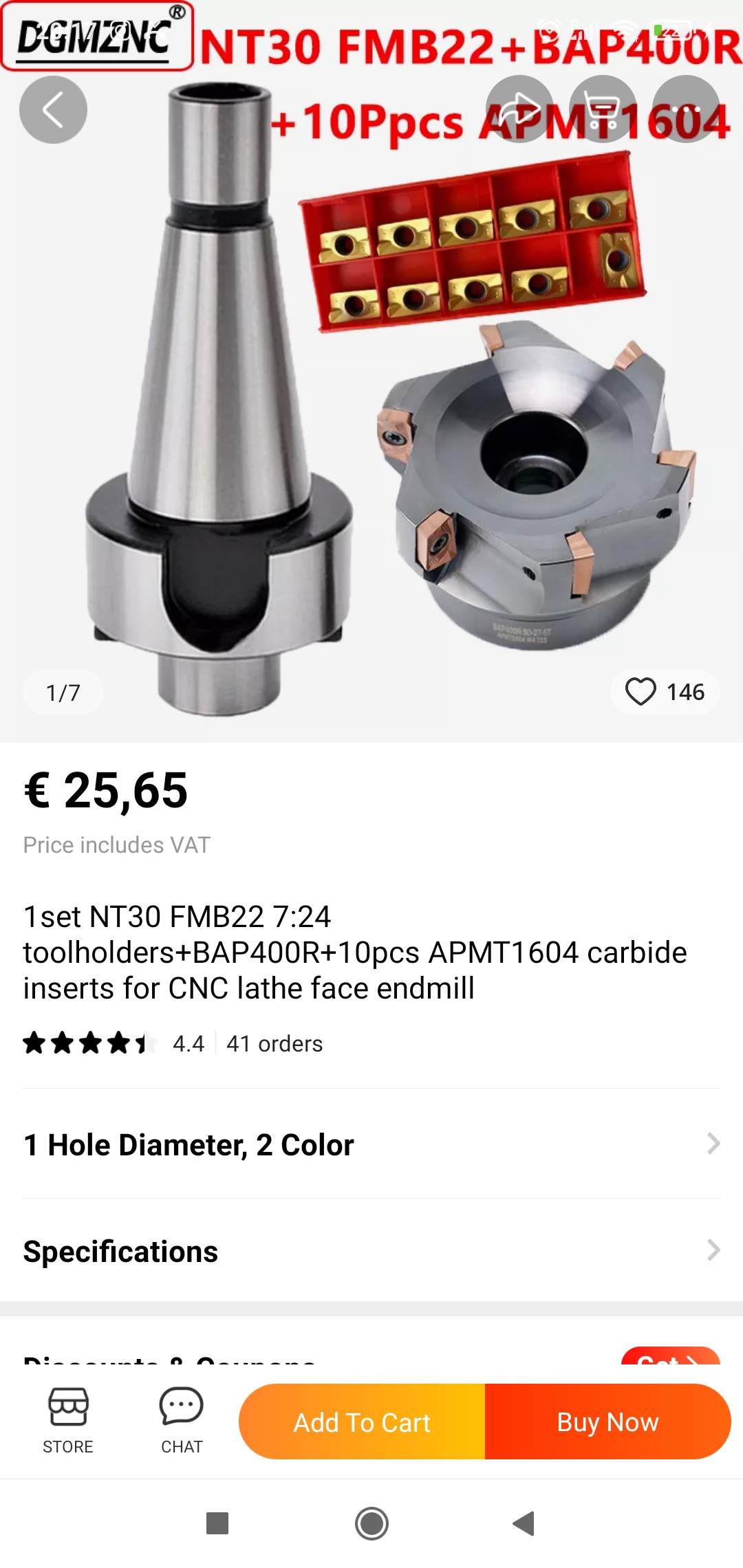Visit the seller's STORE
Image resolution: width=743 pixels, height=1568 pixels.
click(68, 1421)
